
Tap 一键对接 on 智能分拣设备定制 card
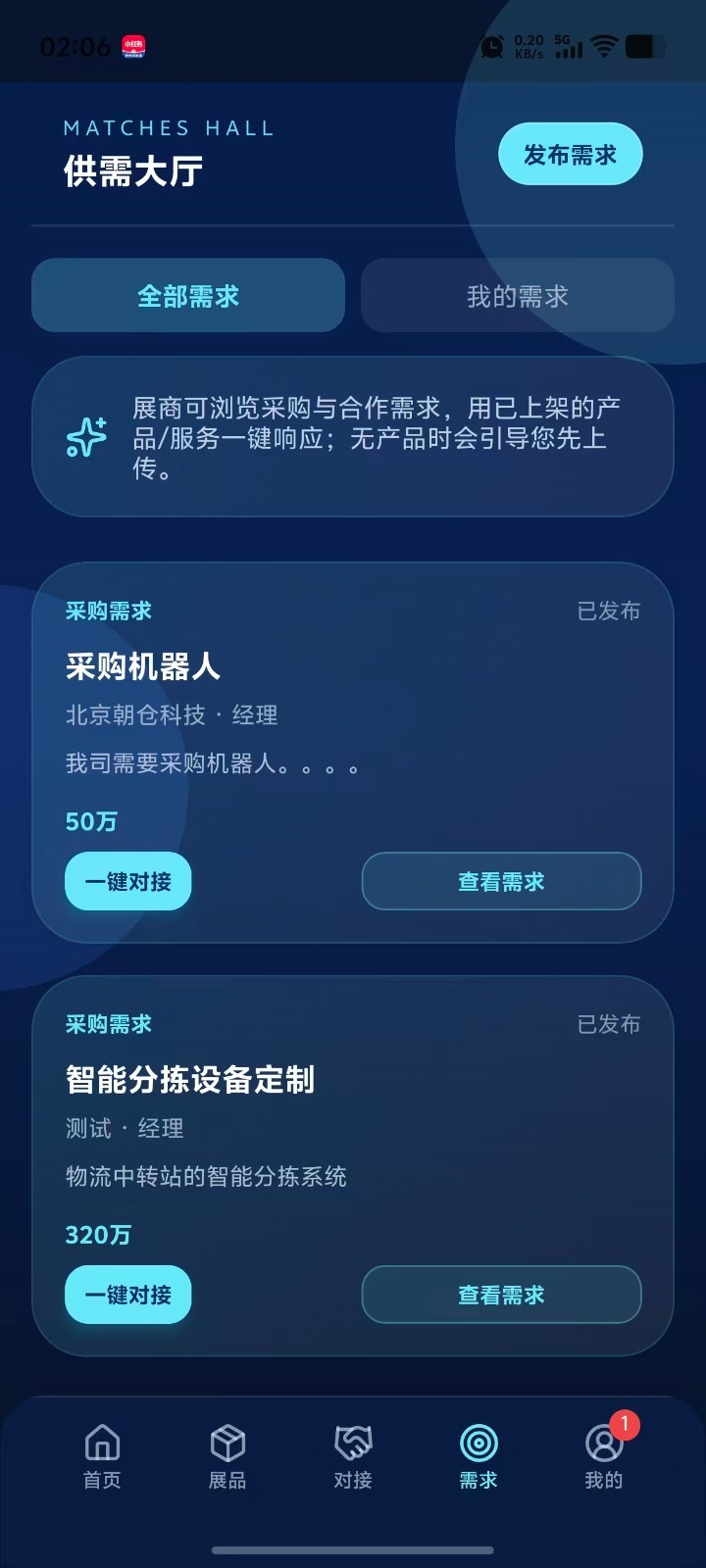tap(128, 1295)
